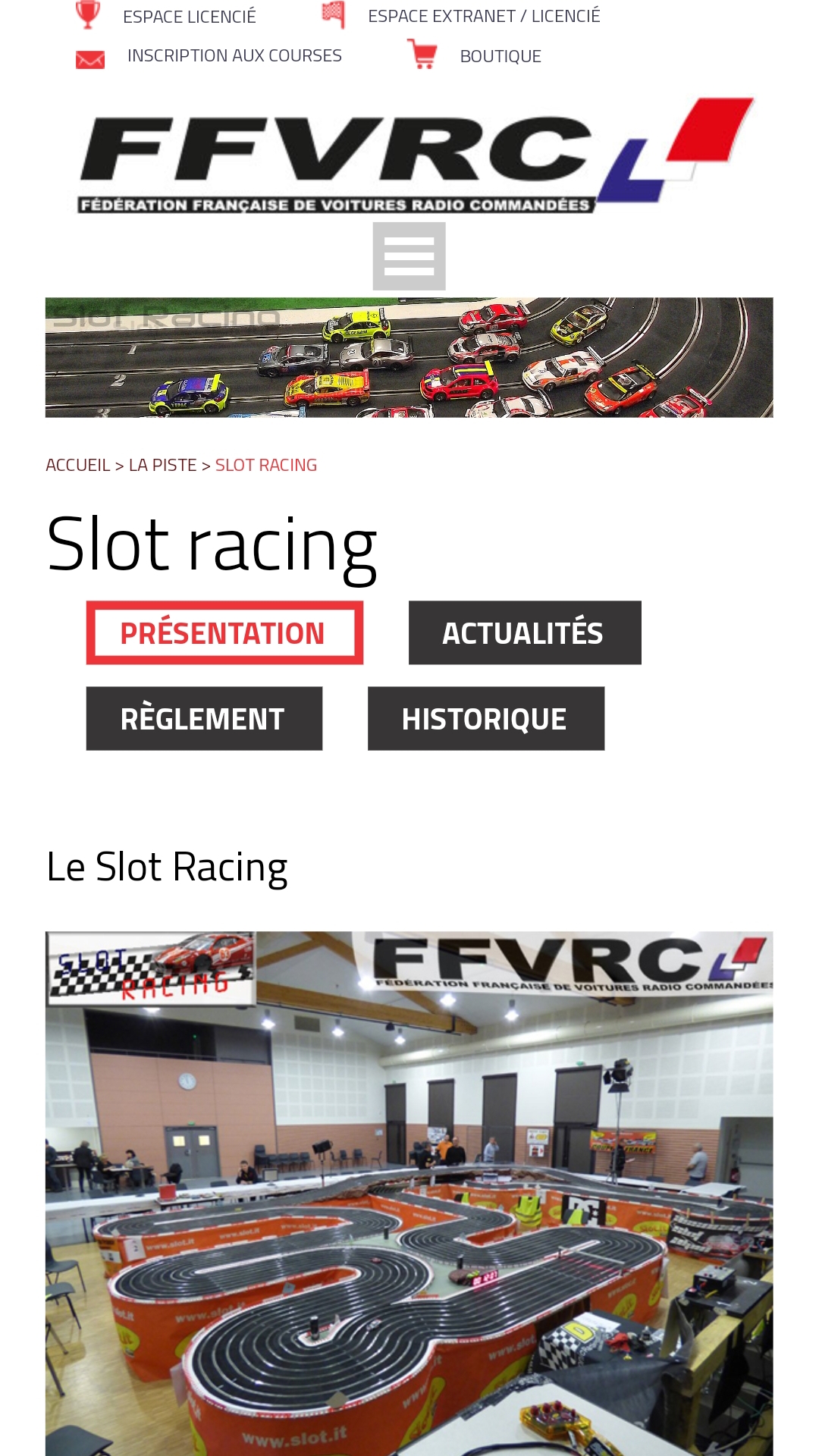Screen dimensions: 819x1456
Task: View the Historique section
Action: pyautogui.click(x=486, y=718)
